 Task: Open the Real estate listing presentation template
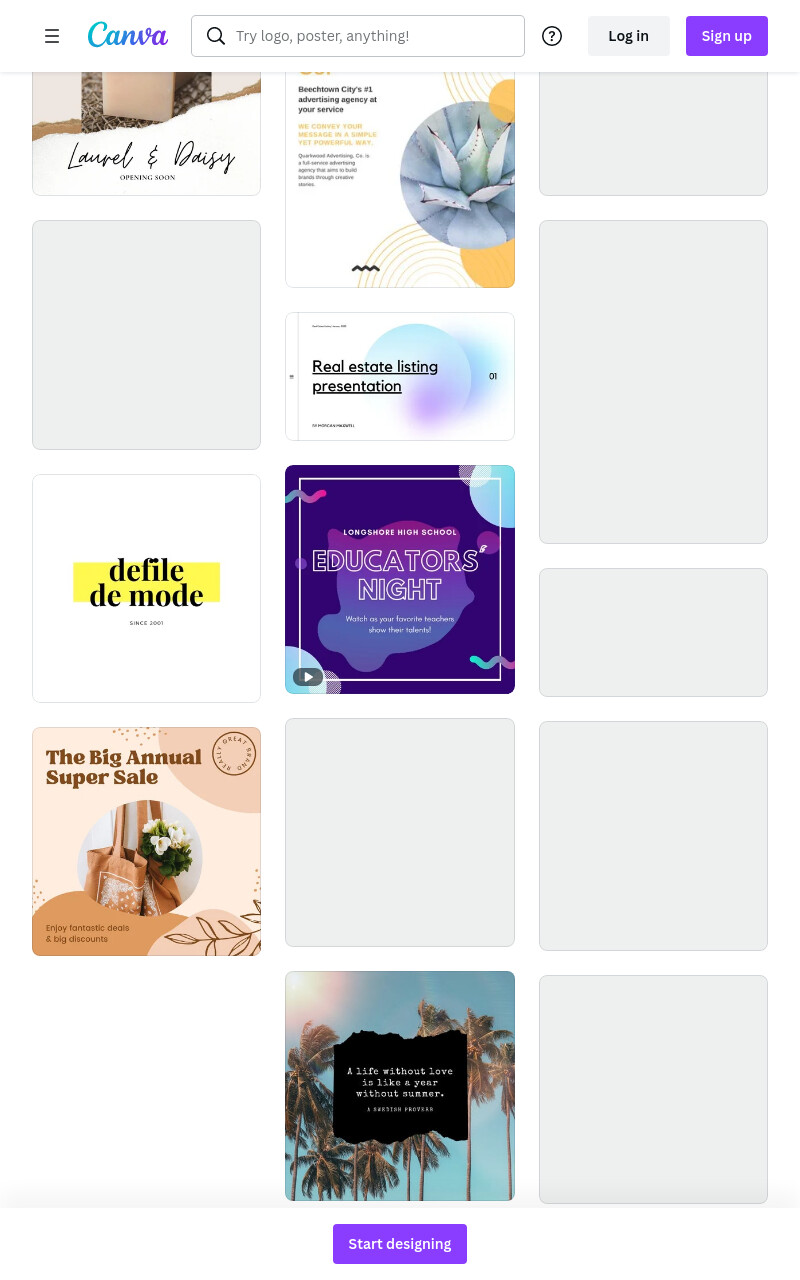[400, 376]
